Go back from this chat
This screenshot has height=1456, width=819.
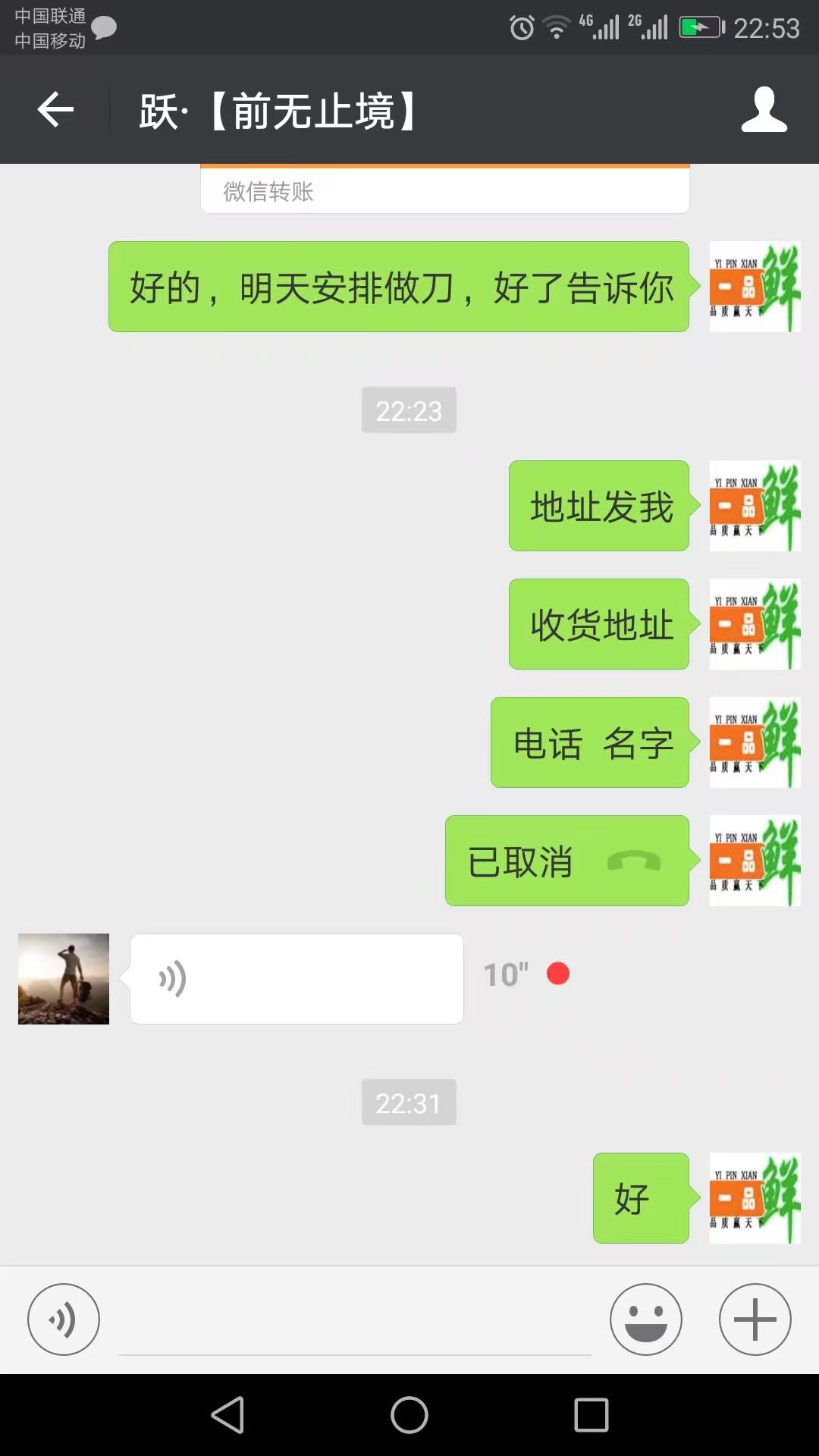click(55, 111)
